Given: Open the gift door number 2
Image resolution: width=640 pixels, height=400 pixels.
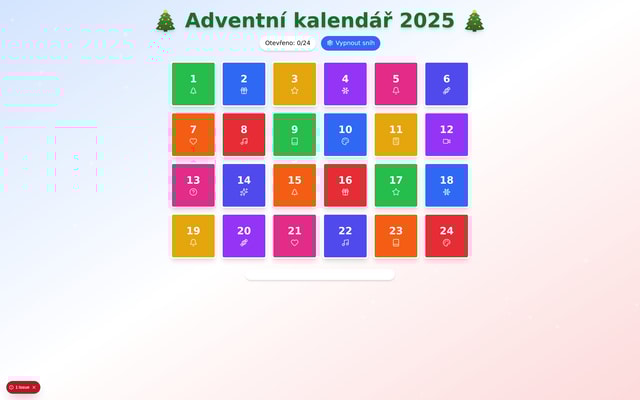Looking at the screenshot, I should point(244,84).
